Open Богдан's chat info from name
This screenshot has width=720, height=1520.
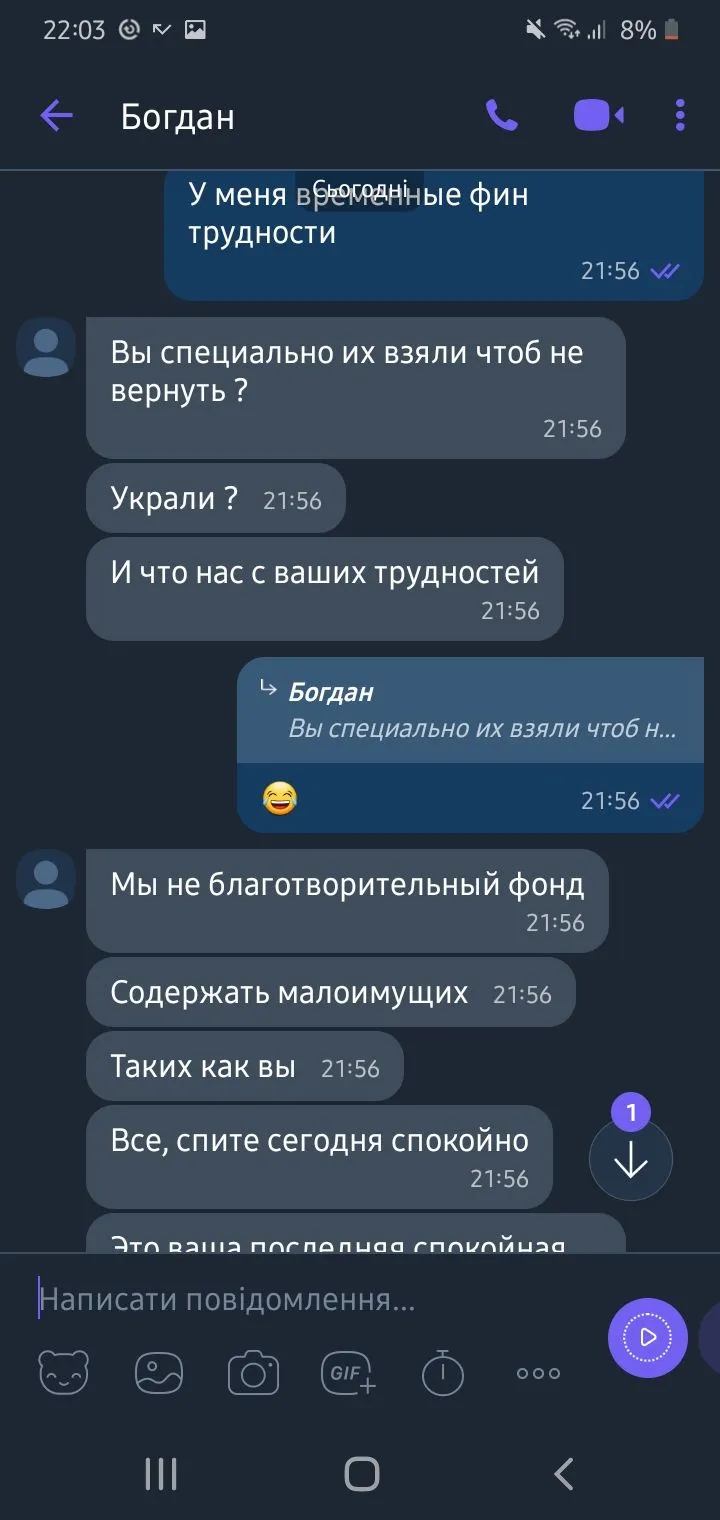(x=178, y=116)
